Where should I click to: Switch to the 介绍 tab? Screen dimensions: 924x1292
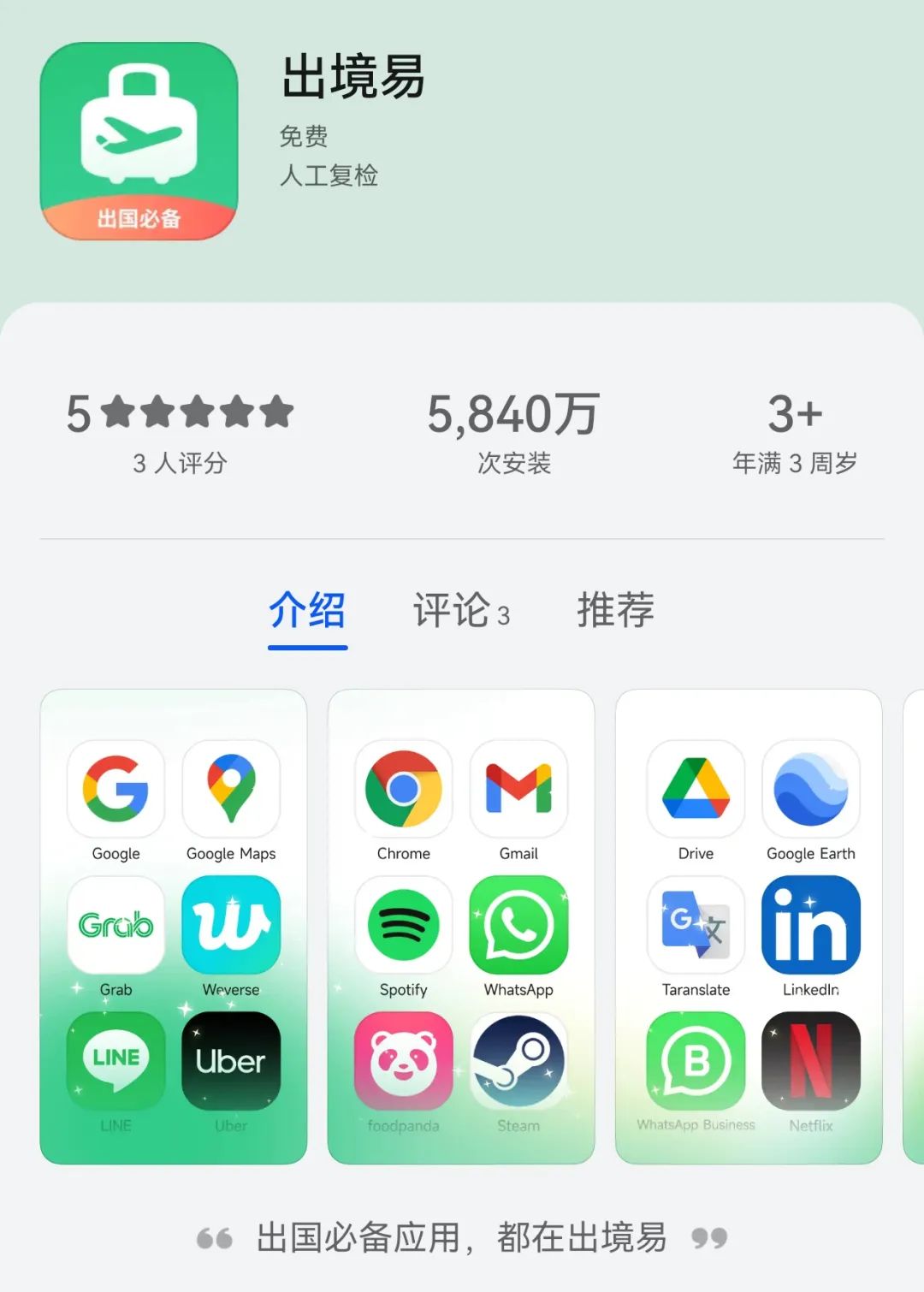pos(307,611)
